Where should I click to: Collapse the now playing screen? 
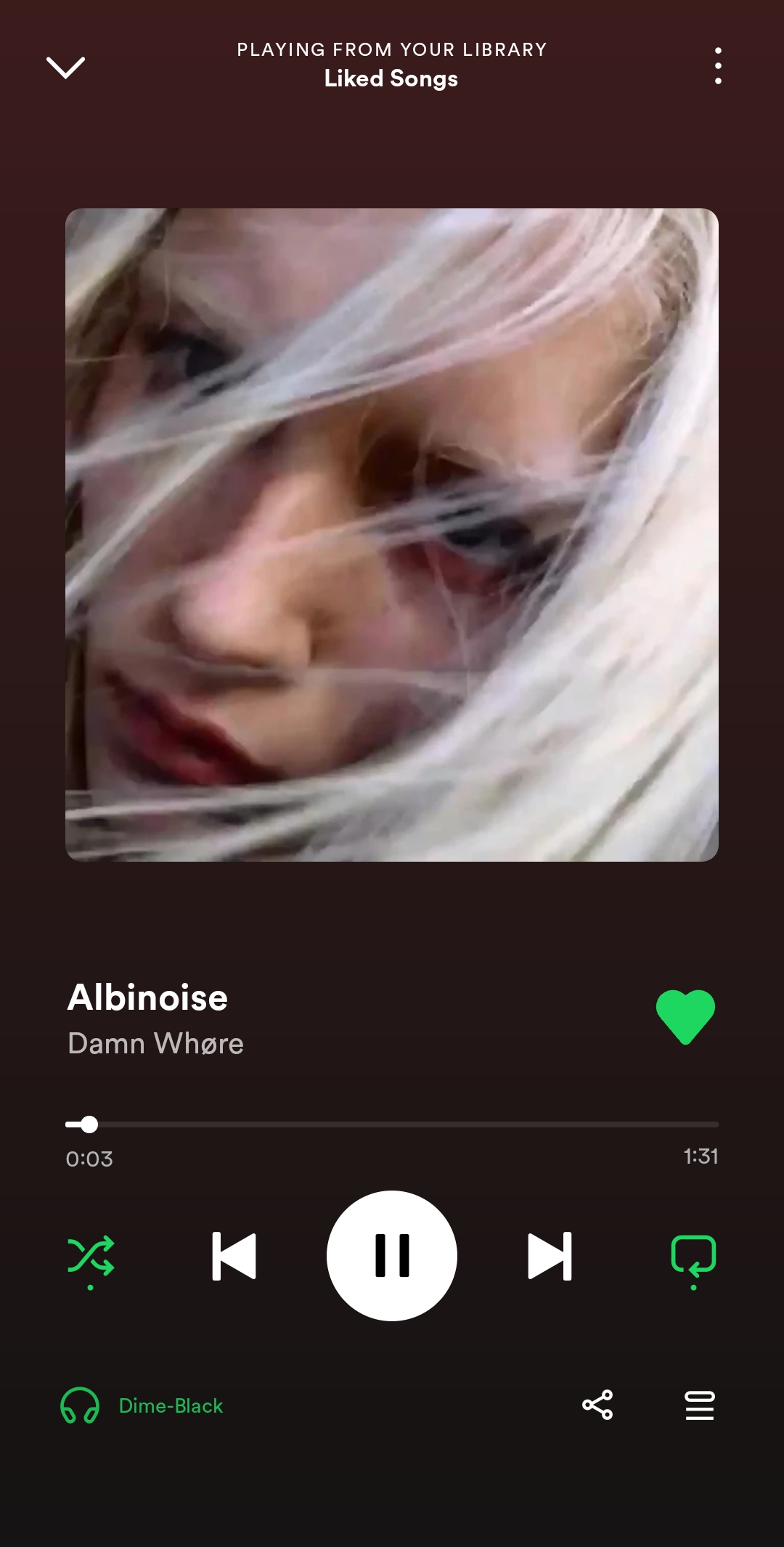pos(65,68)
